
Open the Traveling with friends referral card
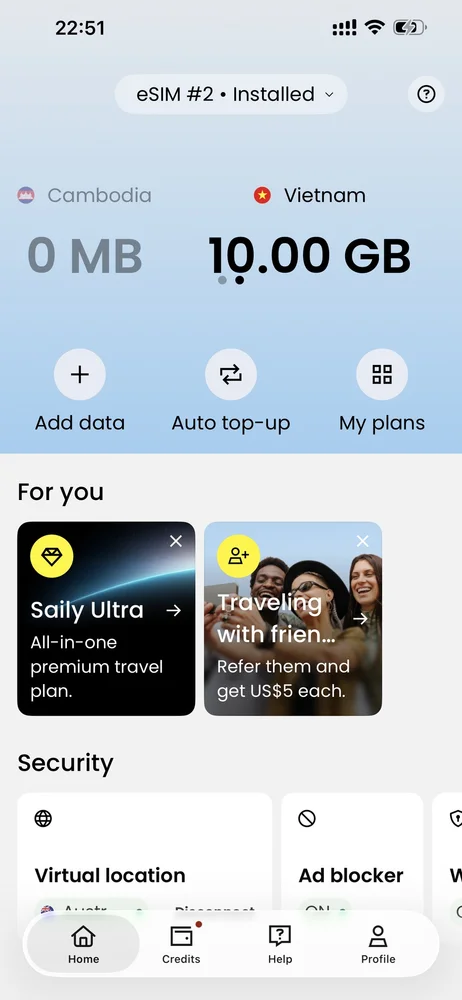click(x=293, y=619)
